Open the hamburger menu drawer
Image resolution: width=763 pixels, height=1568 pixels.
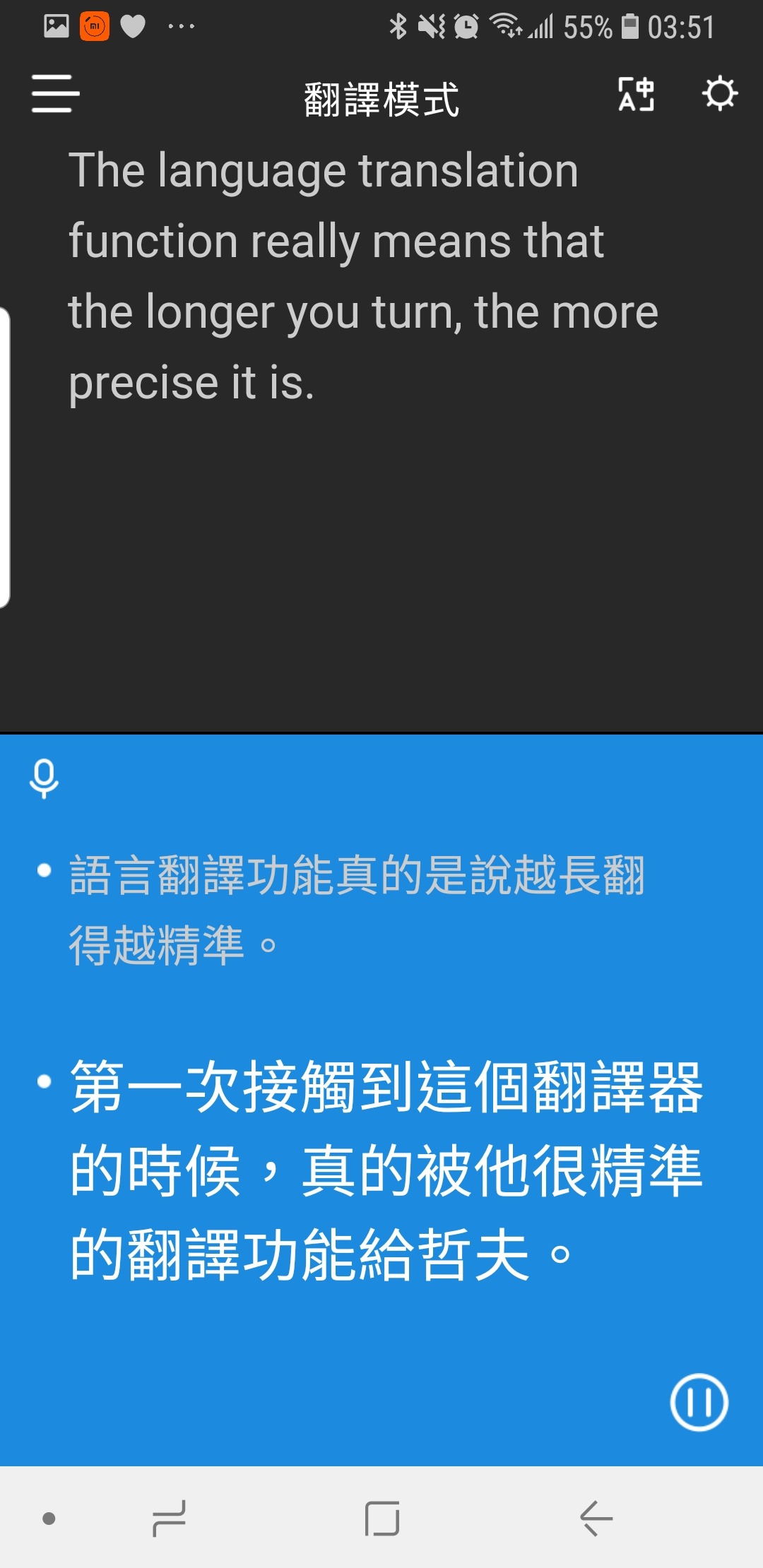pos(55,94)
